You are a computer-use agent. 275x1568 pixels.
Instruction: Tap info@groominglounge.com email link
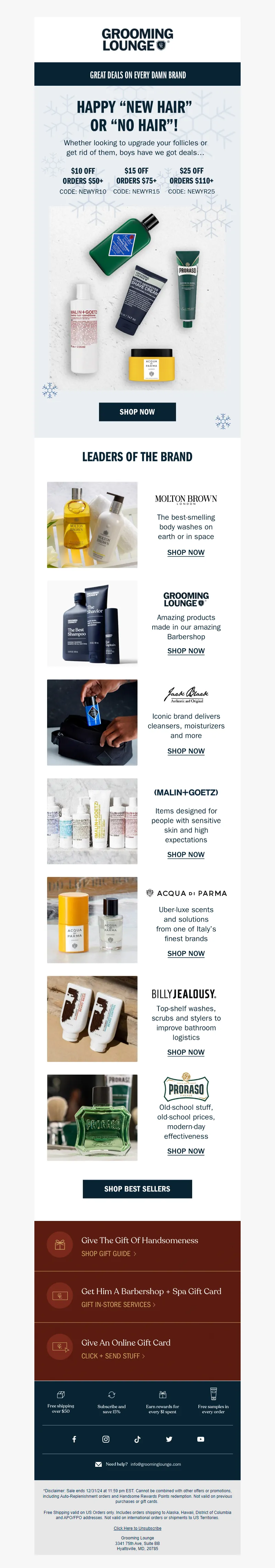(x=155, y=1464)
